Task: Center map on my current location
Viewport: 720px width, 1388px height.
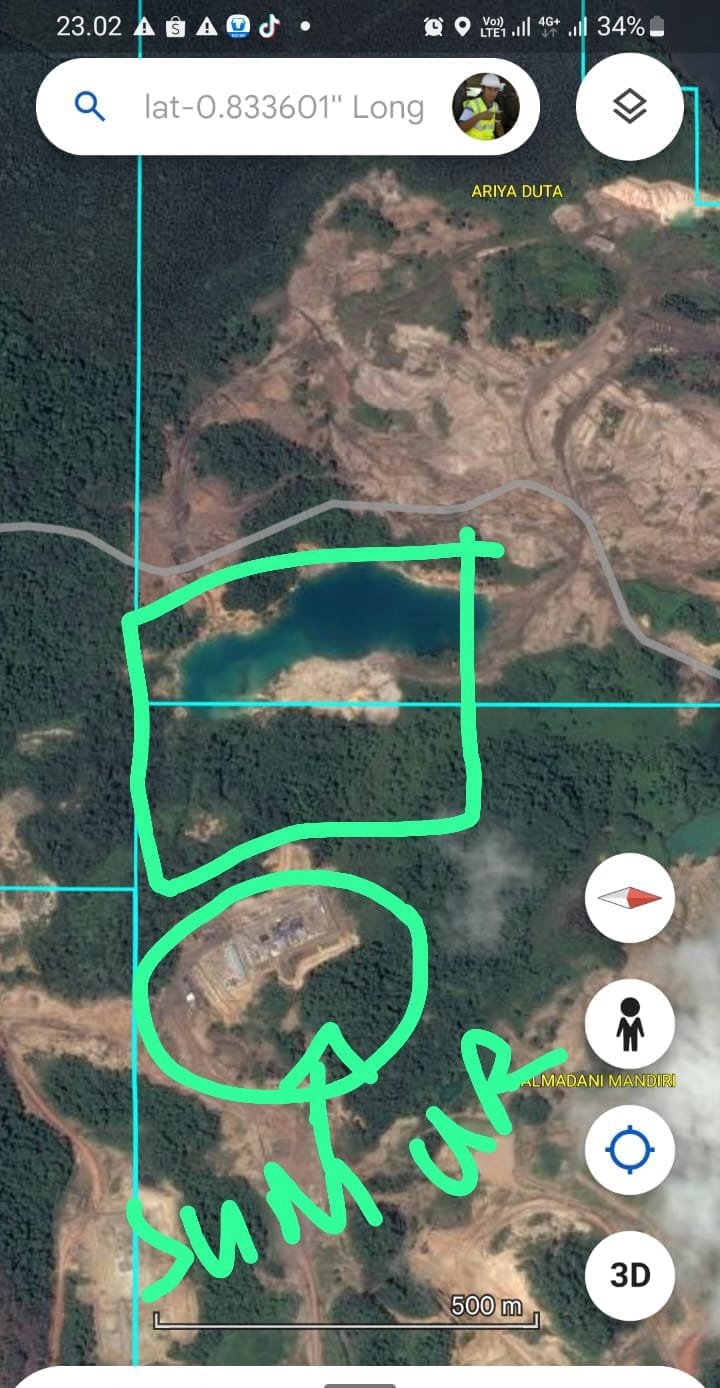Action: pyautogui.click(x=630, y=1150)
